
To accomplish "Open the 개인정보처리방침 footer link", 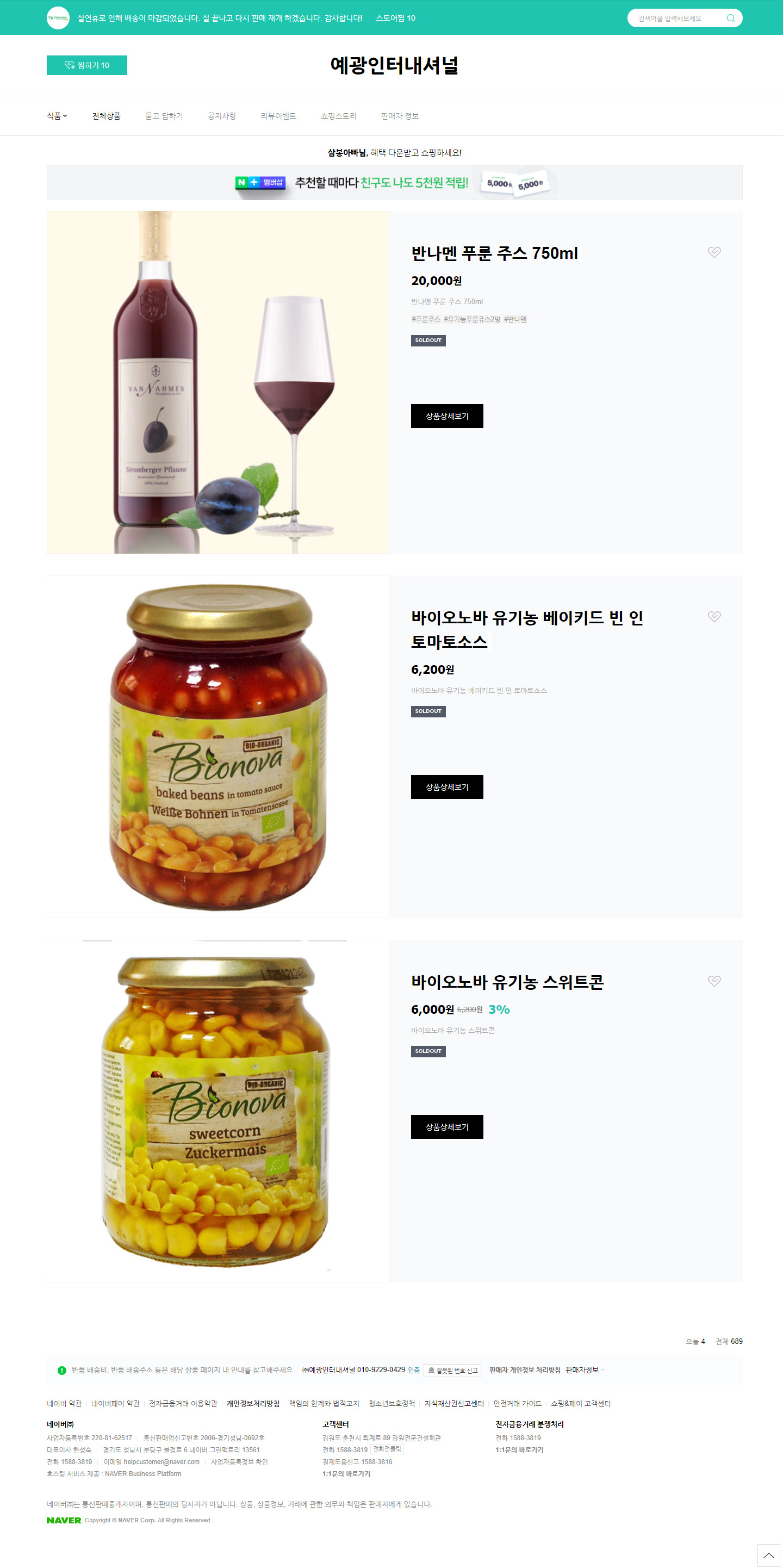I will coord(253,1404).
